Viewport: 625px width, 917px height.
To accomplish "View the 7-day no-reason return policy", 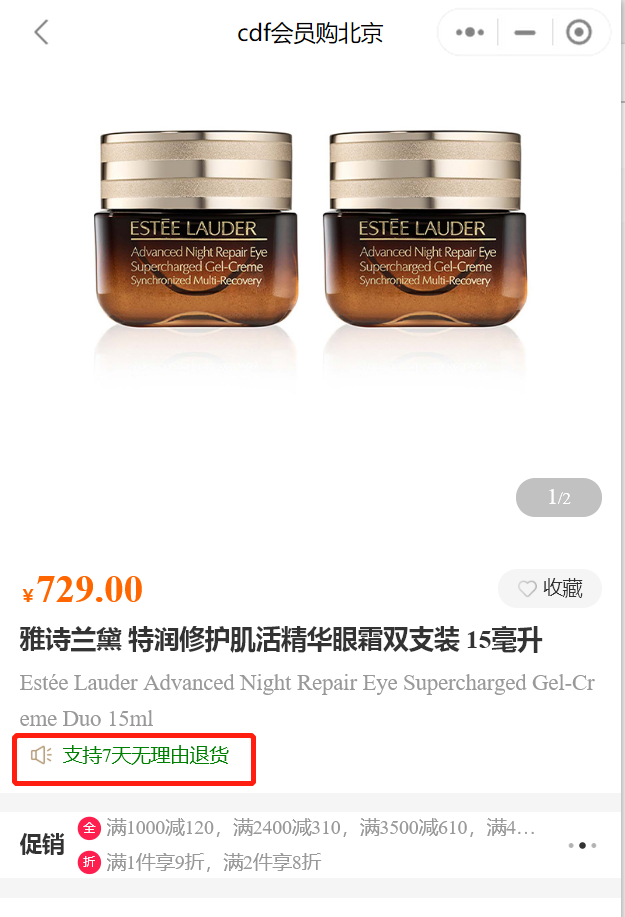I will (x=145, y=755).
